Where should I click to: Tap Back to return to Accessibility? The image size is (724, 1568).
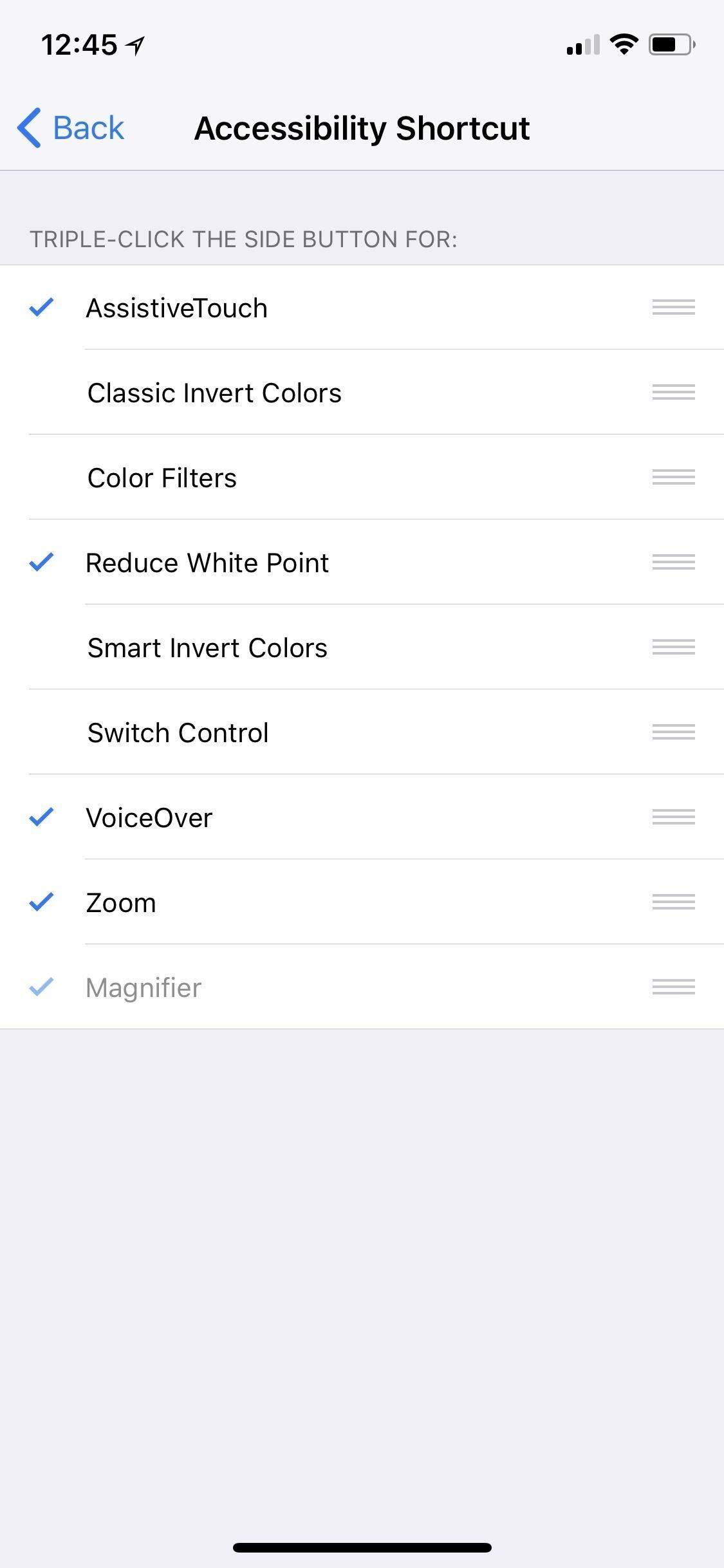point(70,127)
